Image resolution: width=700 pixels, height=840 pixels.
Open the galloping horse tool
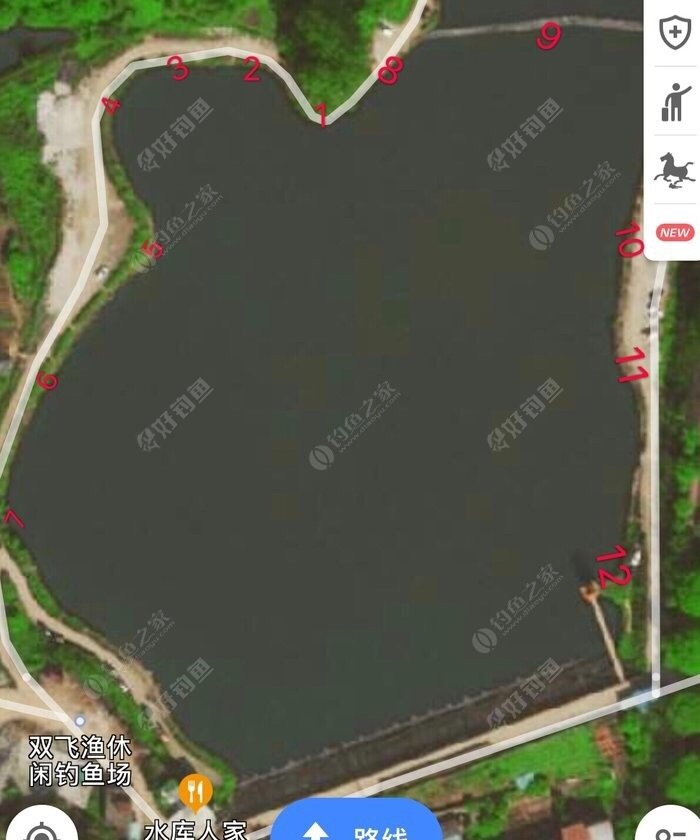coord(675,170)
